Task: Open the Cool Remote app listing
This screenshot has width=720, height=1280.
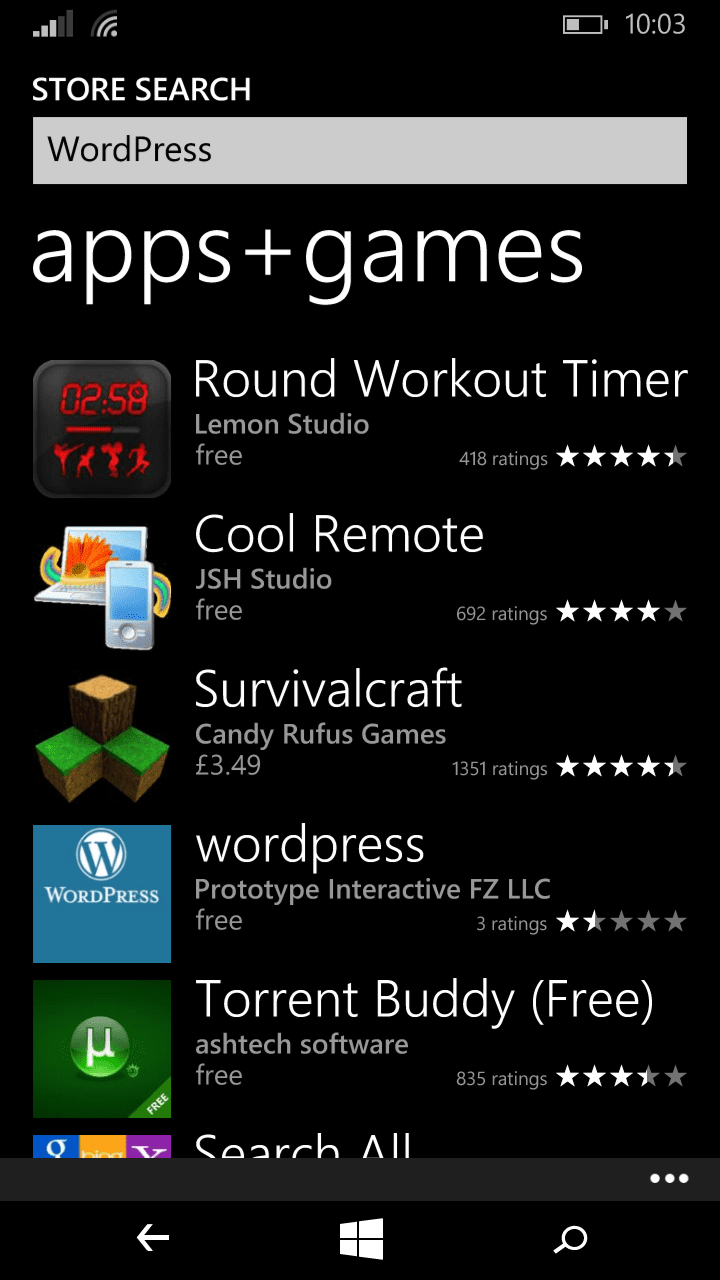Action: [x=360, y=583]
